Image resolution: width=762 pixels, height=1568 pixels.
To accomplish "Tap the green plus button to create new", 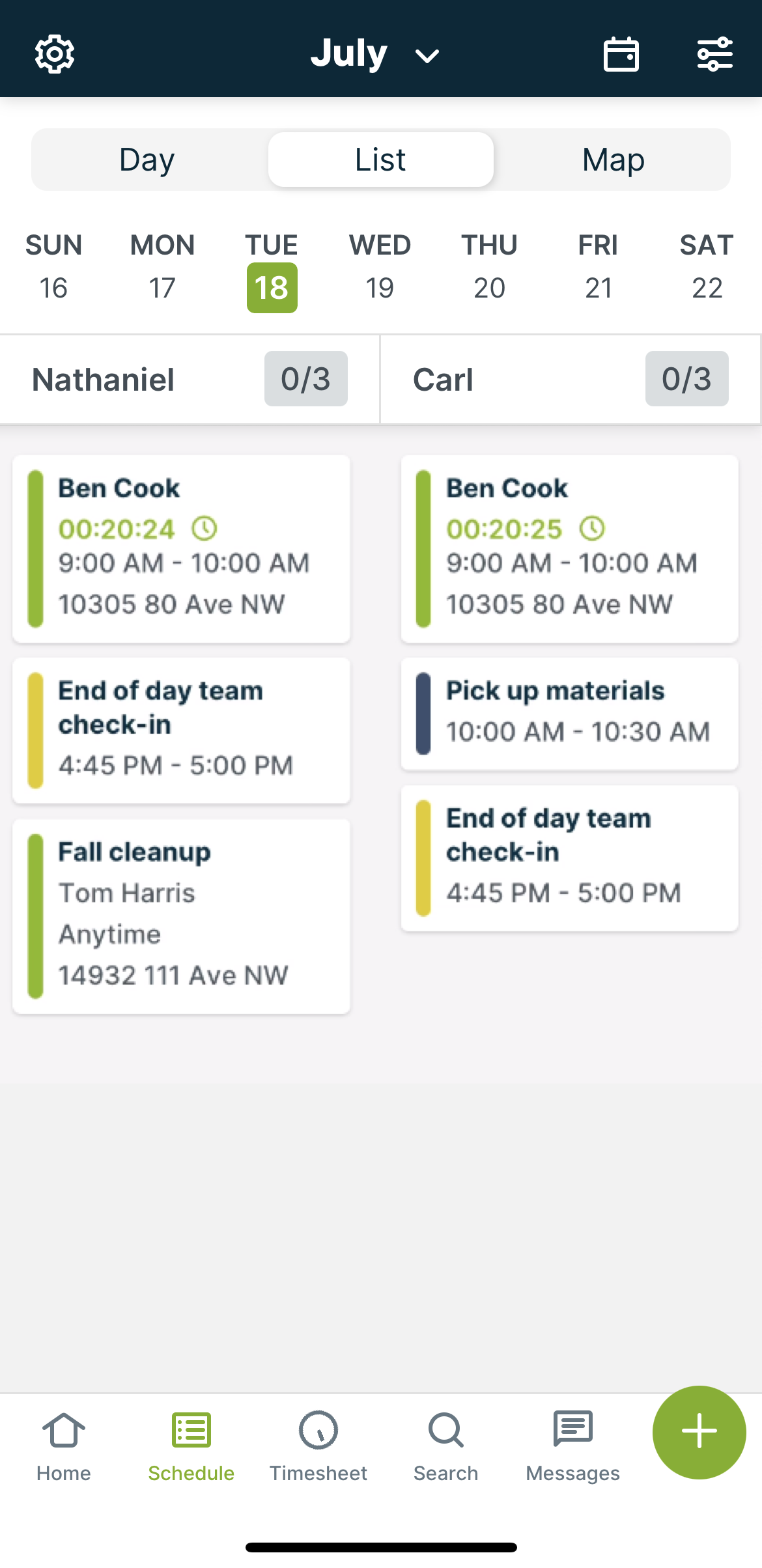I will [699, 1432].
